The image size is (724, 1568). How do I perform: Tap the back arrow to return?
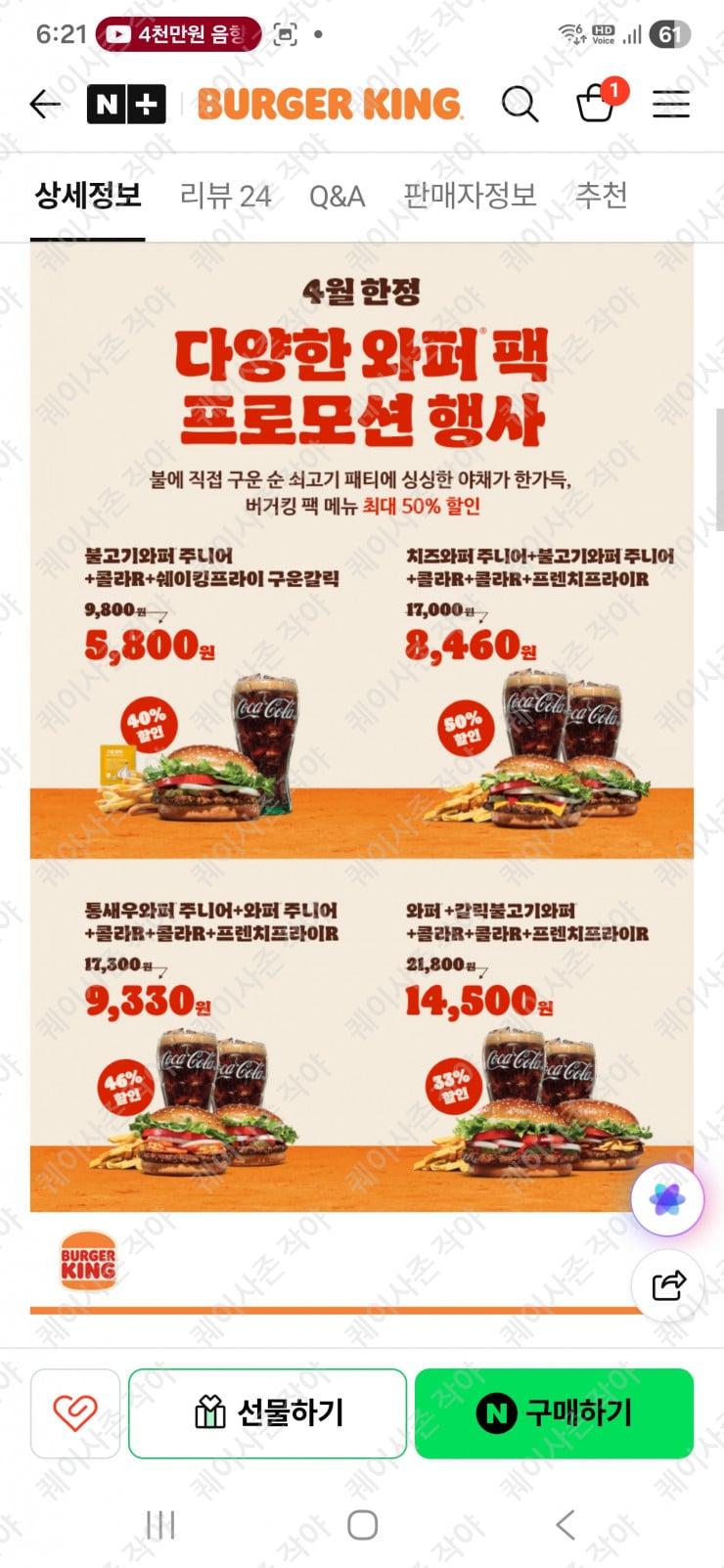tap(43, 103)
